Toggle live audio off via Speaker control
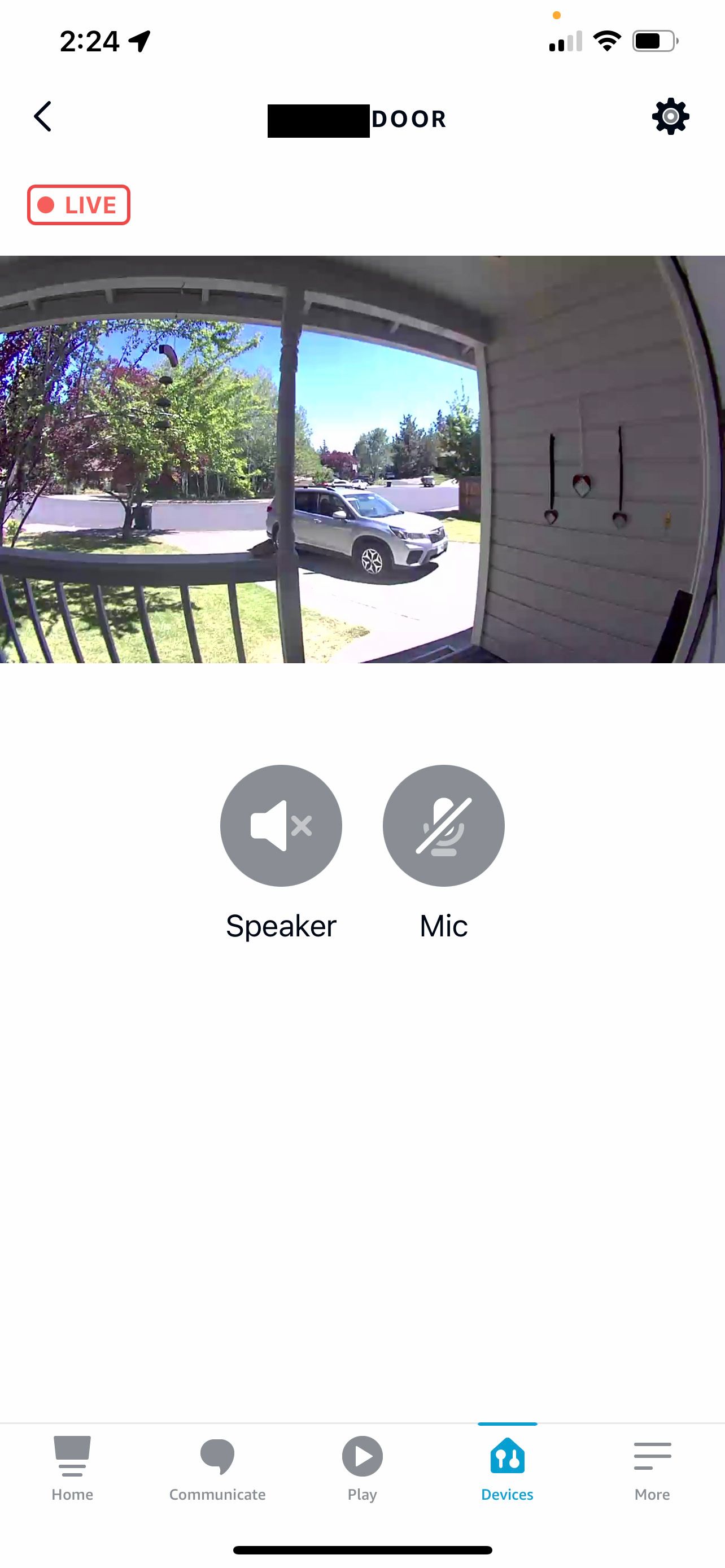The height and width of the screenshot is (1568, 725). 281,825
